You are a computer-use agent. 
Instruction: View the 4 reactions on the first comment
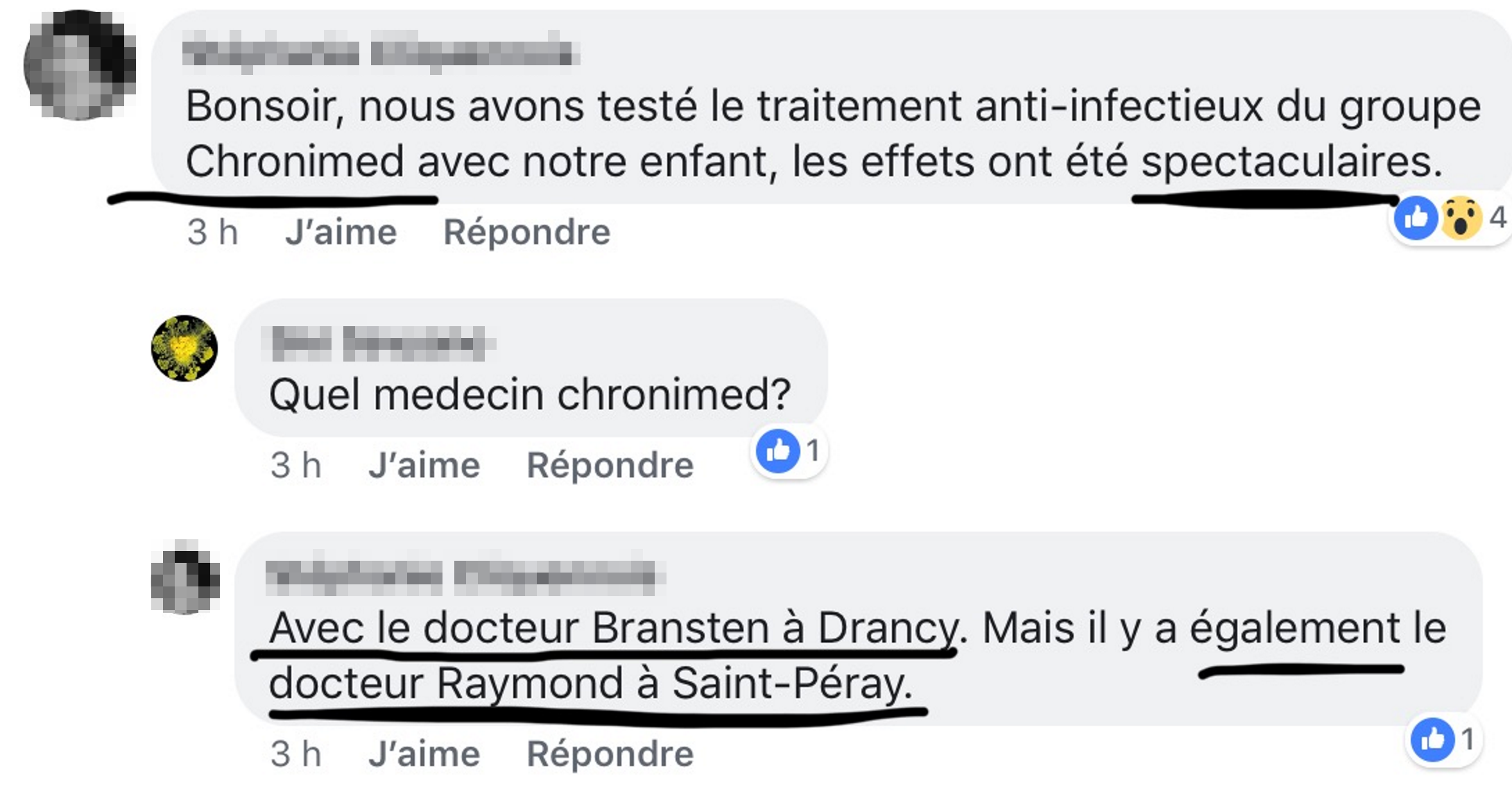1450,218
